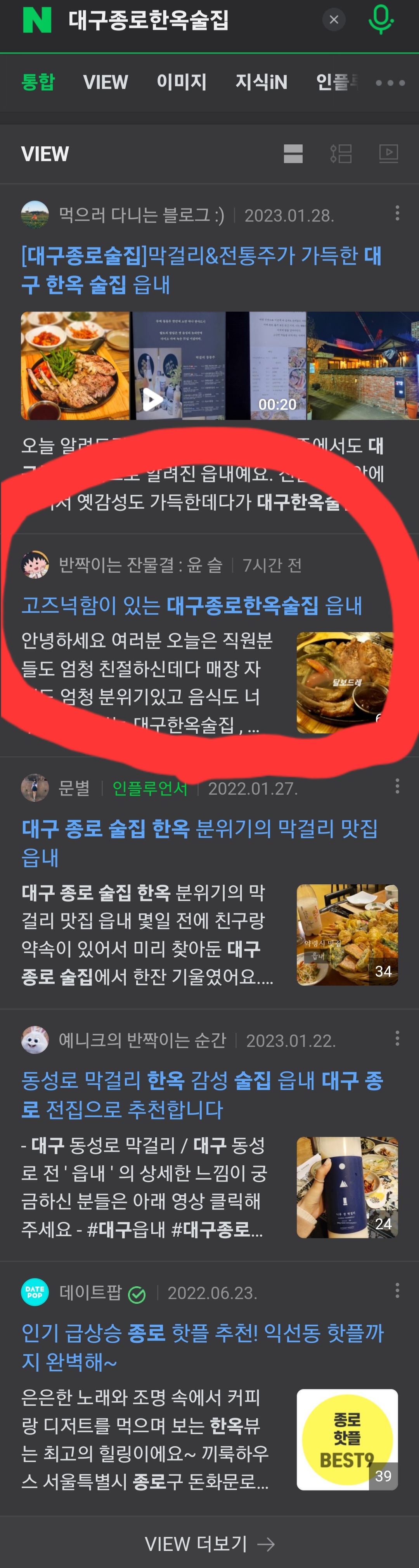Switch to the 이미지 tab
The image size is (419, 1568).
point(182,82)
